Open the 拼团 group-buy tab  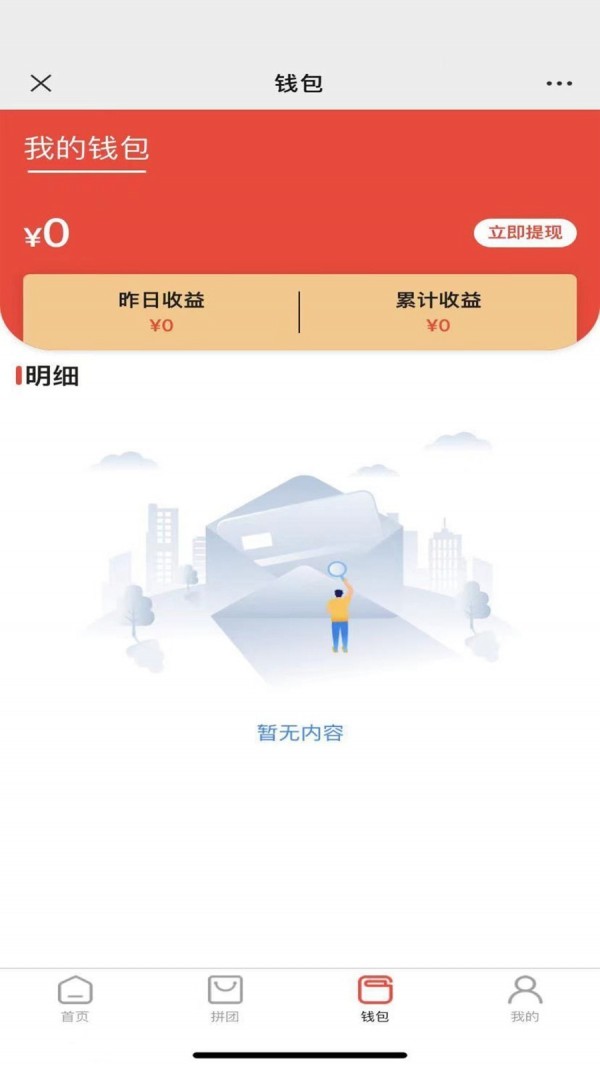point(225,999)
